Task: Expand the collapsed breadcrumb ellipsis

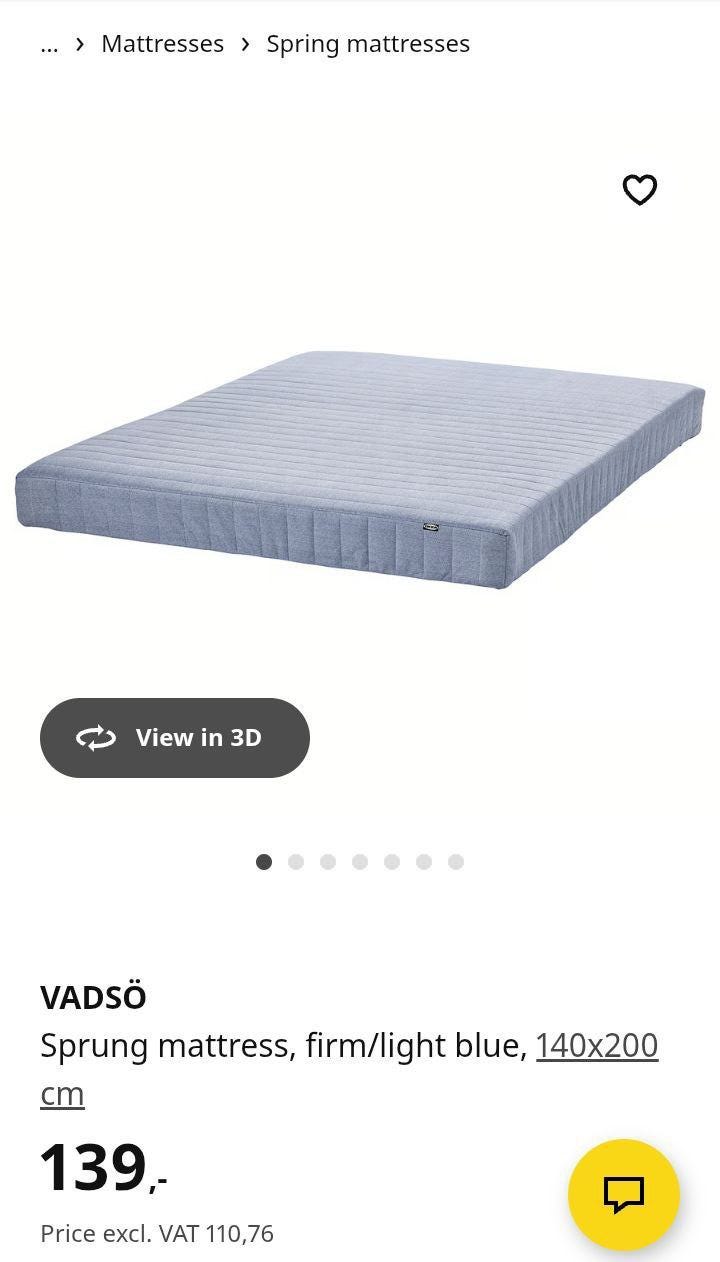Action: [x=49, y=44]
